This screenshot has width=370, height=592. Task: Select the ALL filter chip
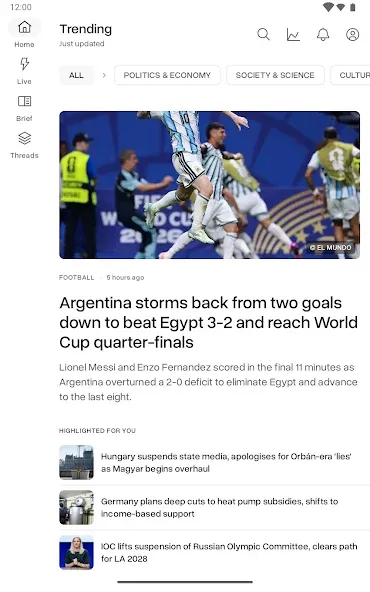76,75
